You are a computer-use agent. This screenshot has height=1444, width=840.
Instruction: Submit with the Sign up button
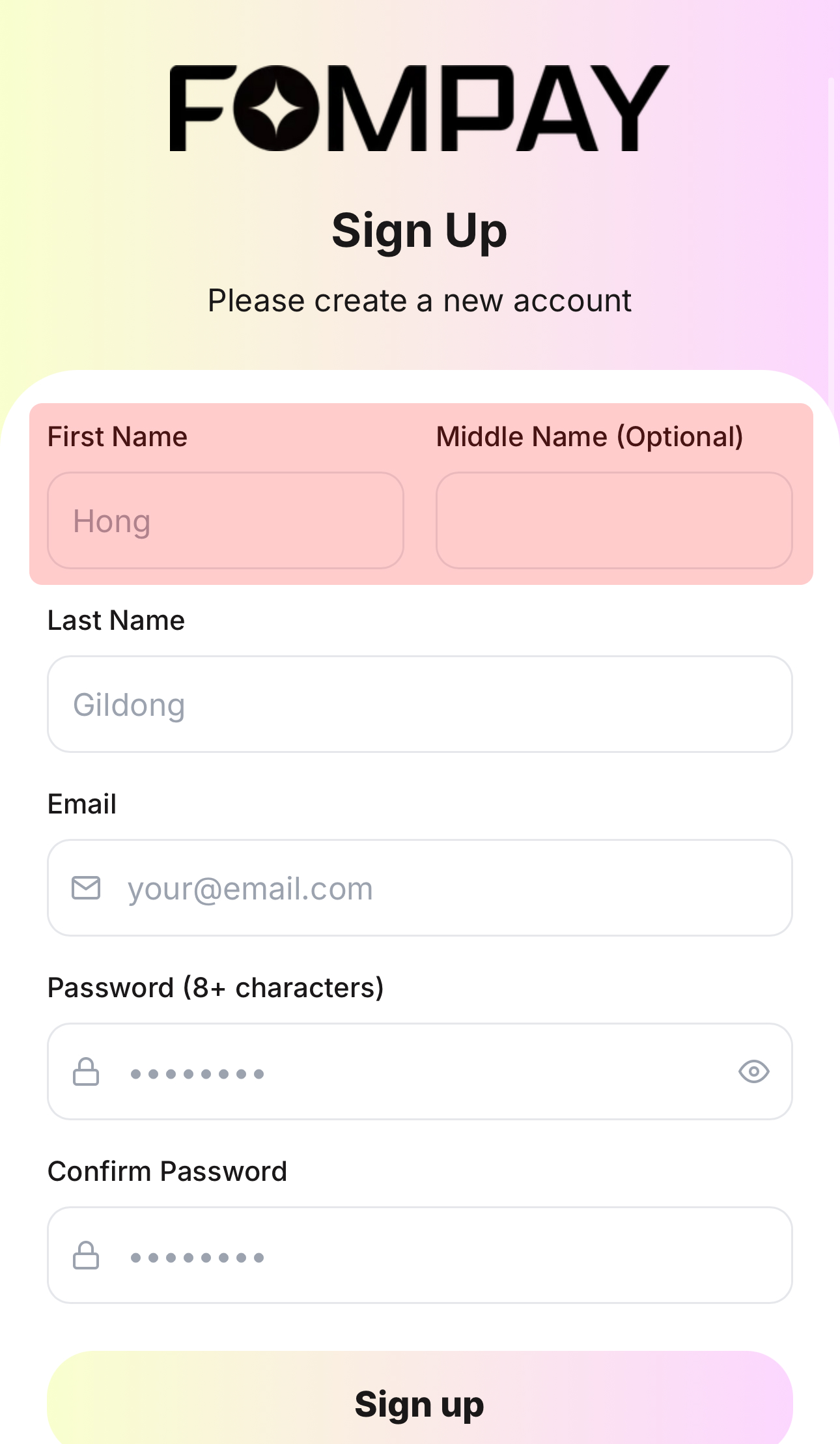pyautogui.click(x=419, y=1402)
